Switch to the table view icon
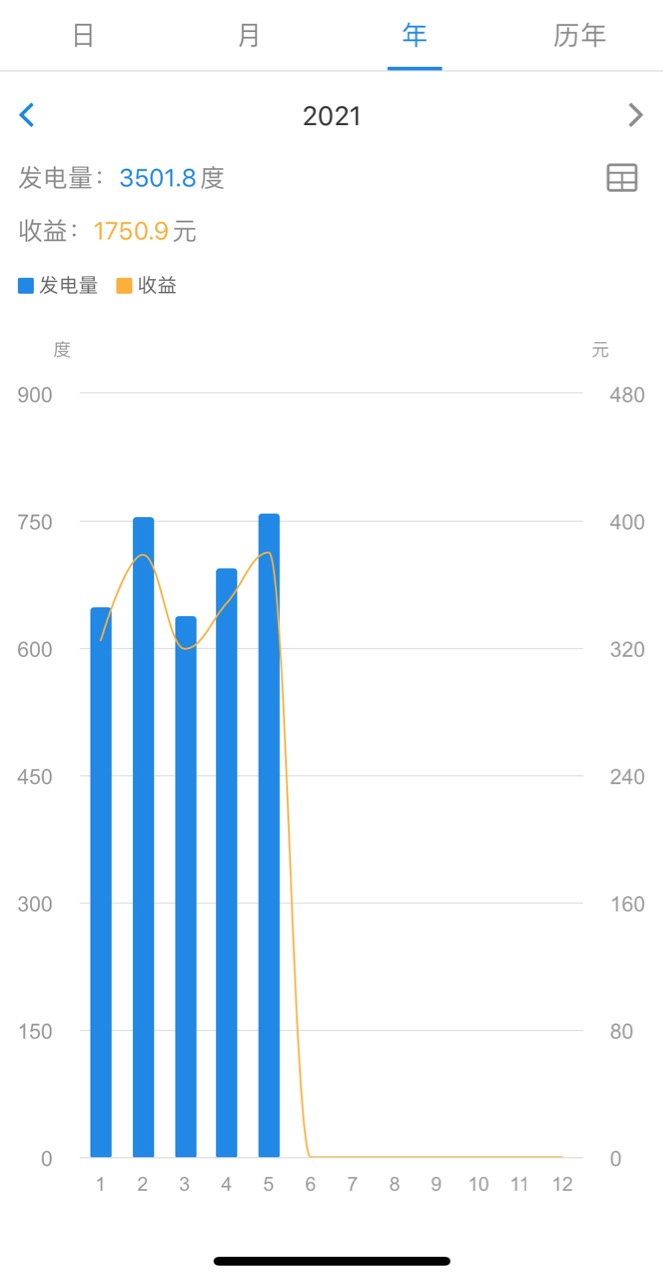The width and height of the screenshot is (664, 1280). click(x=622, y=178)
